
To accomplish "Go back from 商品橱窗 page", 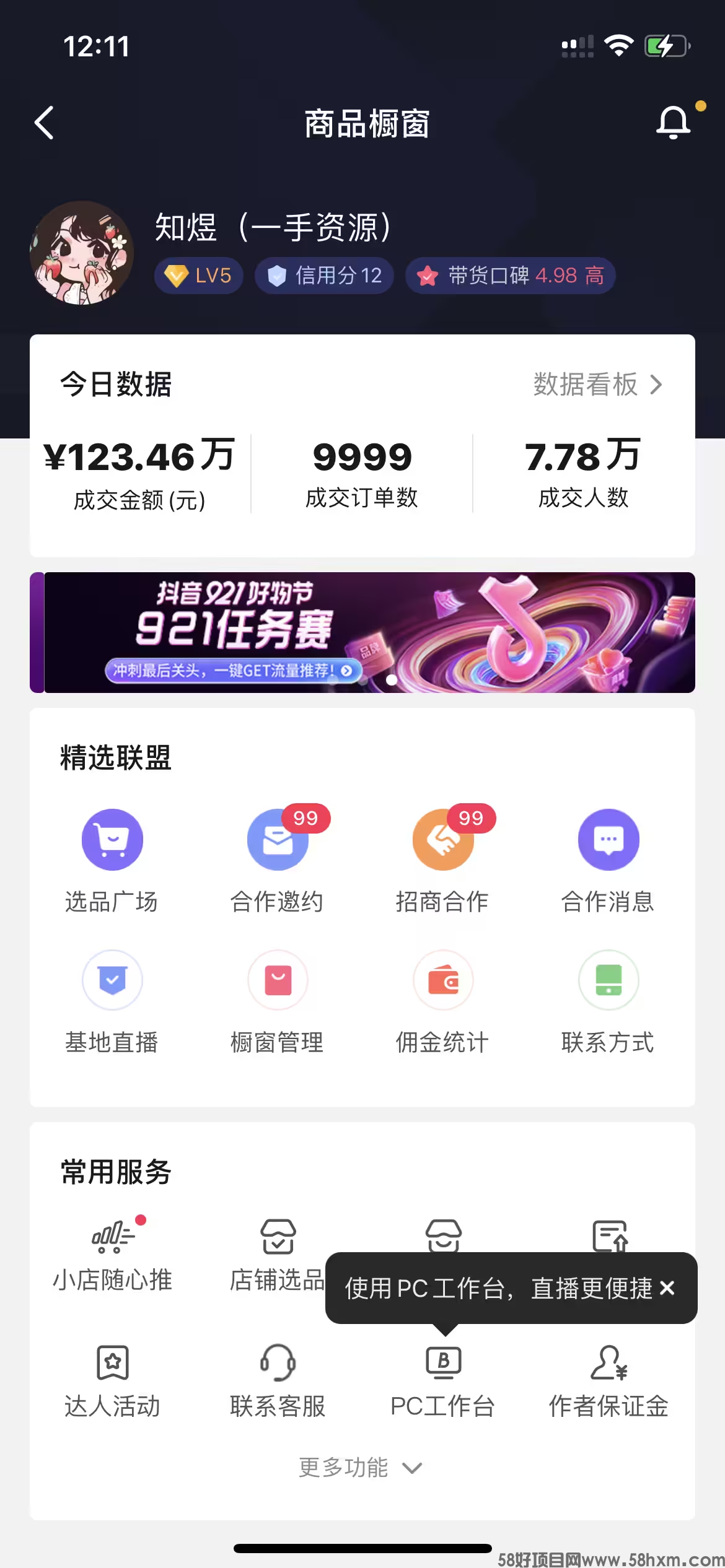I will [x=45, y=123].
